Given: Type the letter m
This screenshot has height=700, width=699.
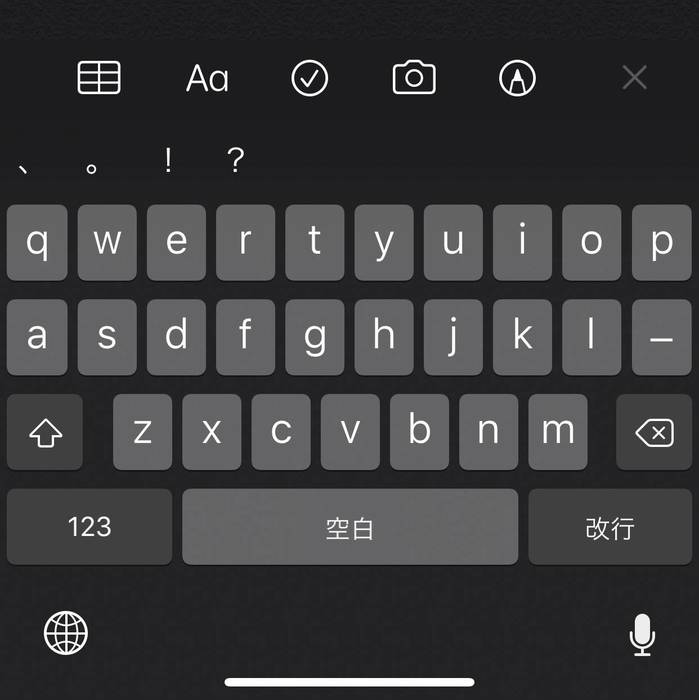Looking at the screenshot, I should click(x=557, y=432).
